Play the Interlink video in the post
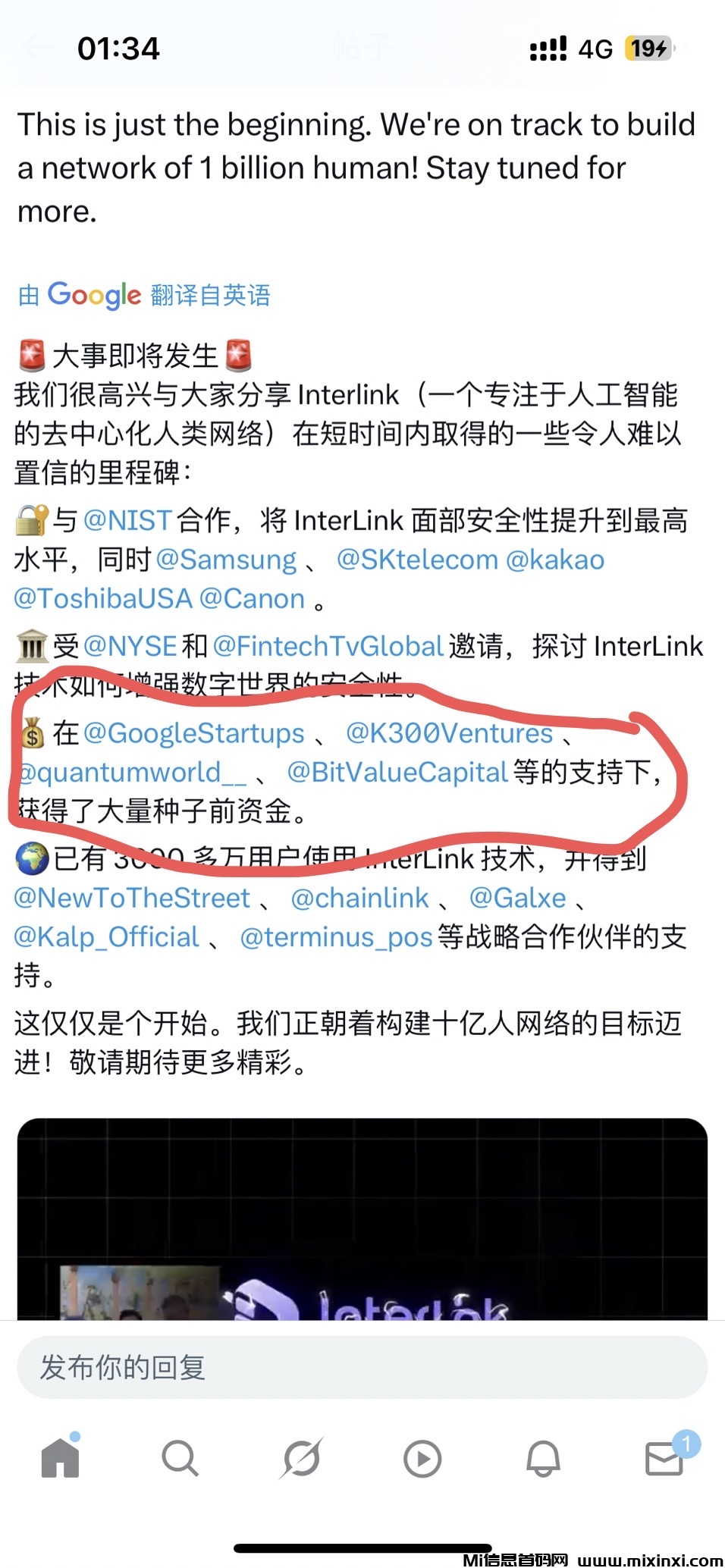This screenshot has width=725, height=1568. point(362,1221)
